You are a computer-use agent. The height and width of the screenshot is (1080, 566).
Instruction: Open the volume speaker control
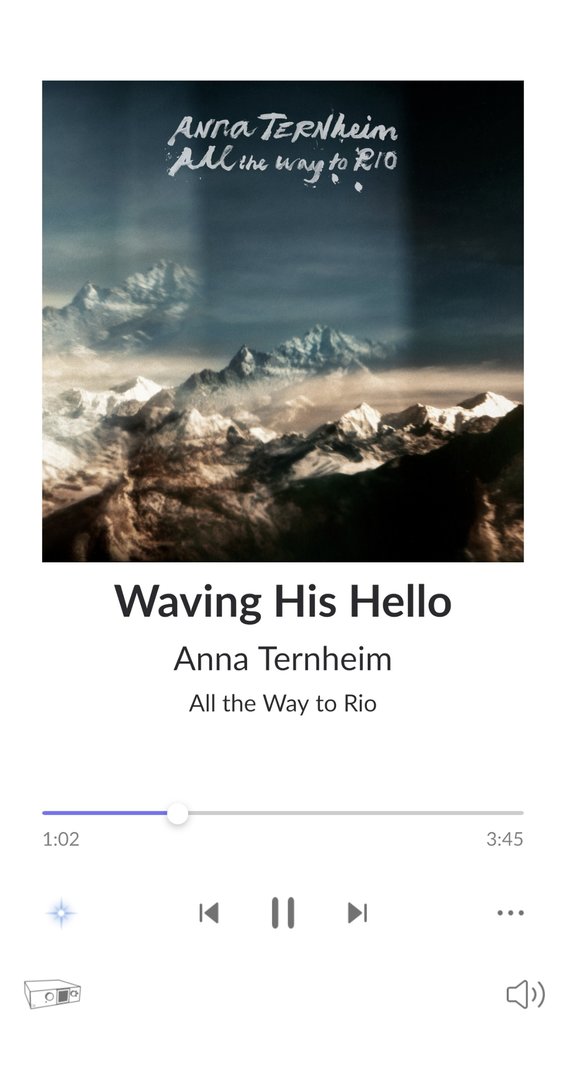click(526, 994)
